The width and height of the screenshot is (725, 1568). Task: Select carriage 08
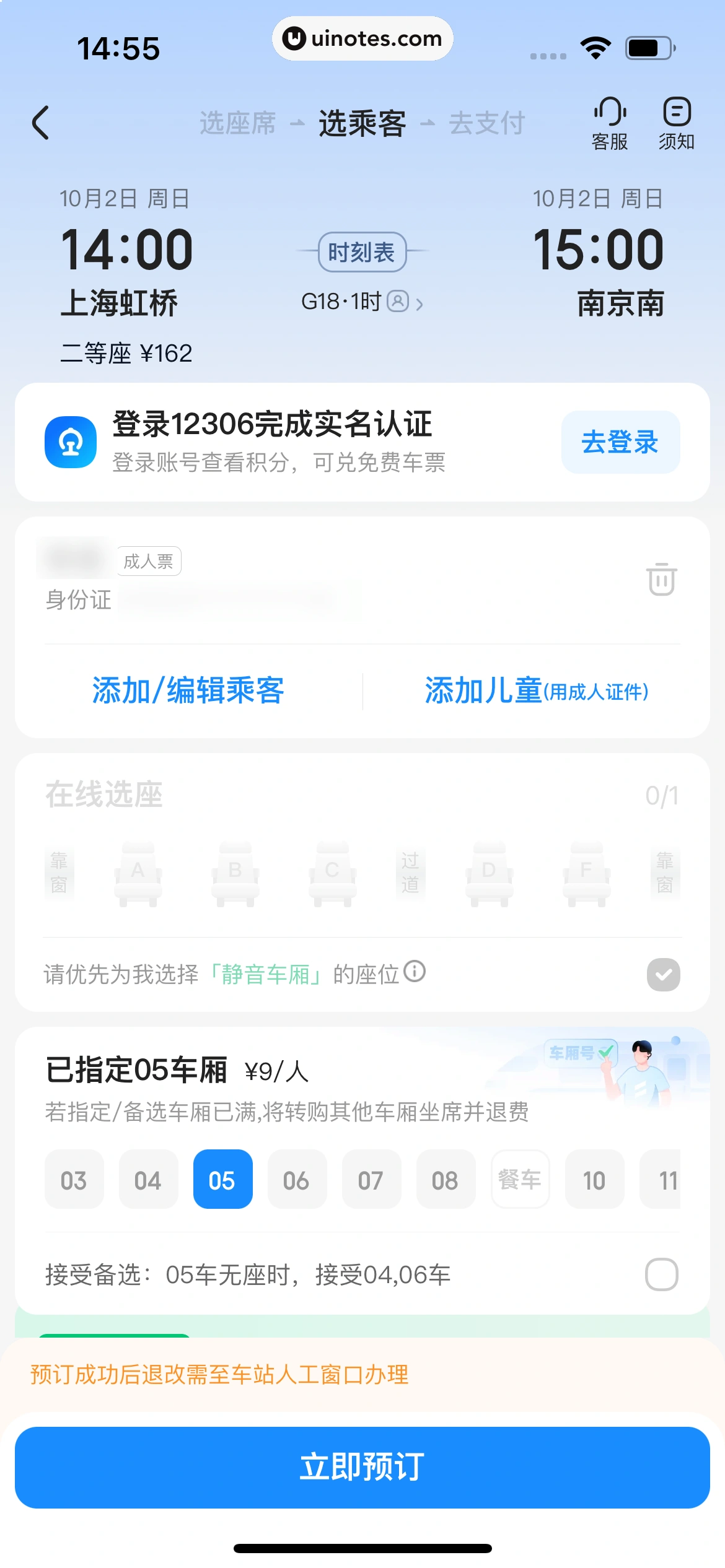pyautogui.click(x=446, y=1180)
